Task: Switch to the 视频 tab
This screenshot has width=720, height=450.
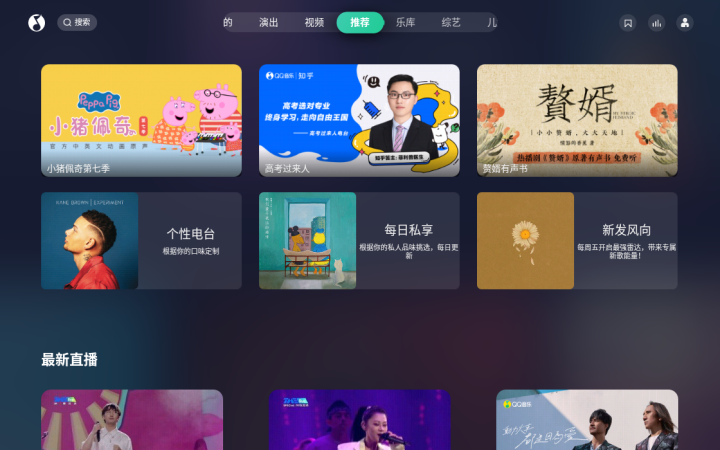Action: [314, 22]
